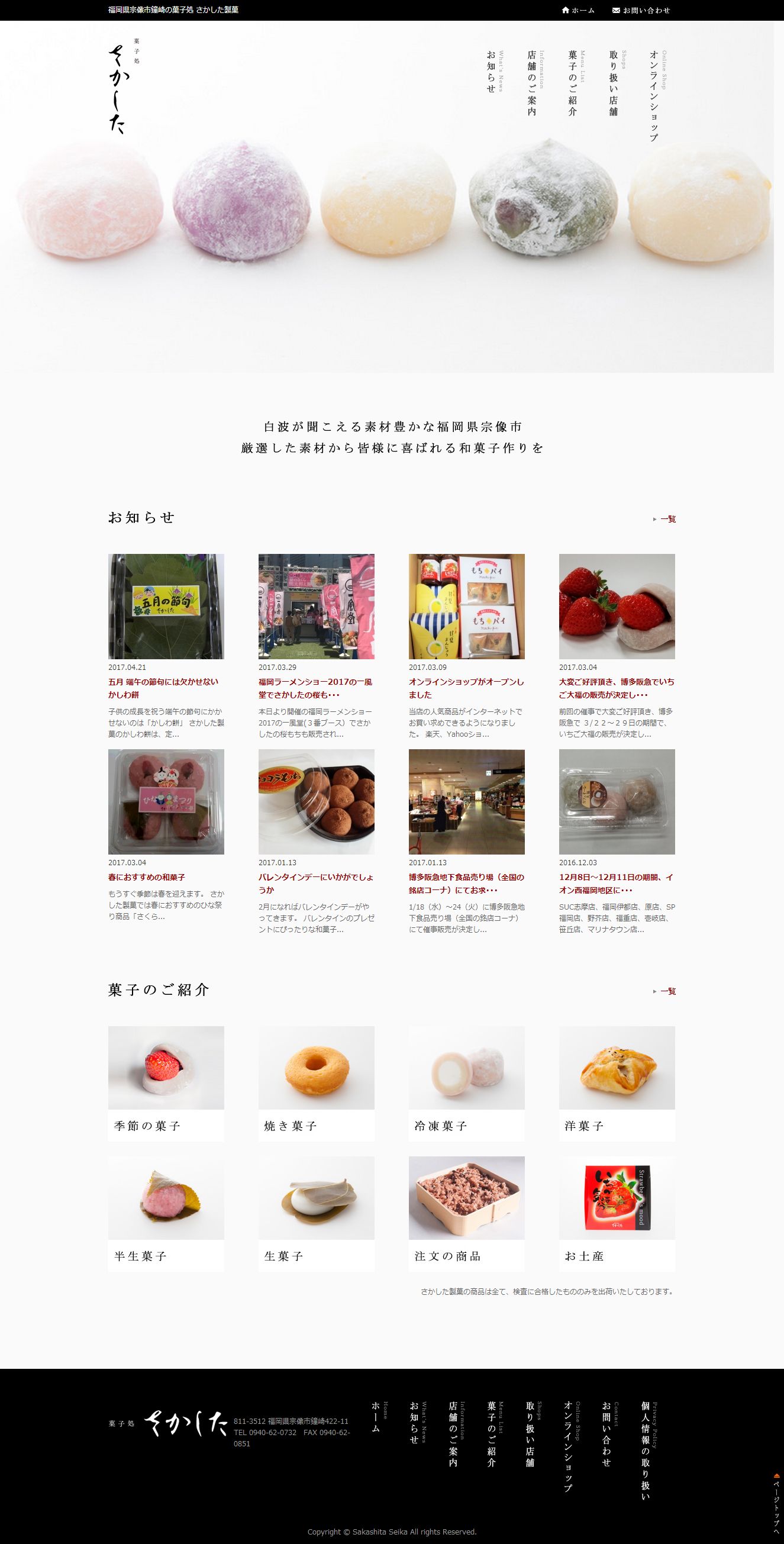View the 一覧 list for お知らせ section
This screenshot has width=784, height=1544.
[667, 519]
